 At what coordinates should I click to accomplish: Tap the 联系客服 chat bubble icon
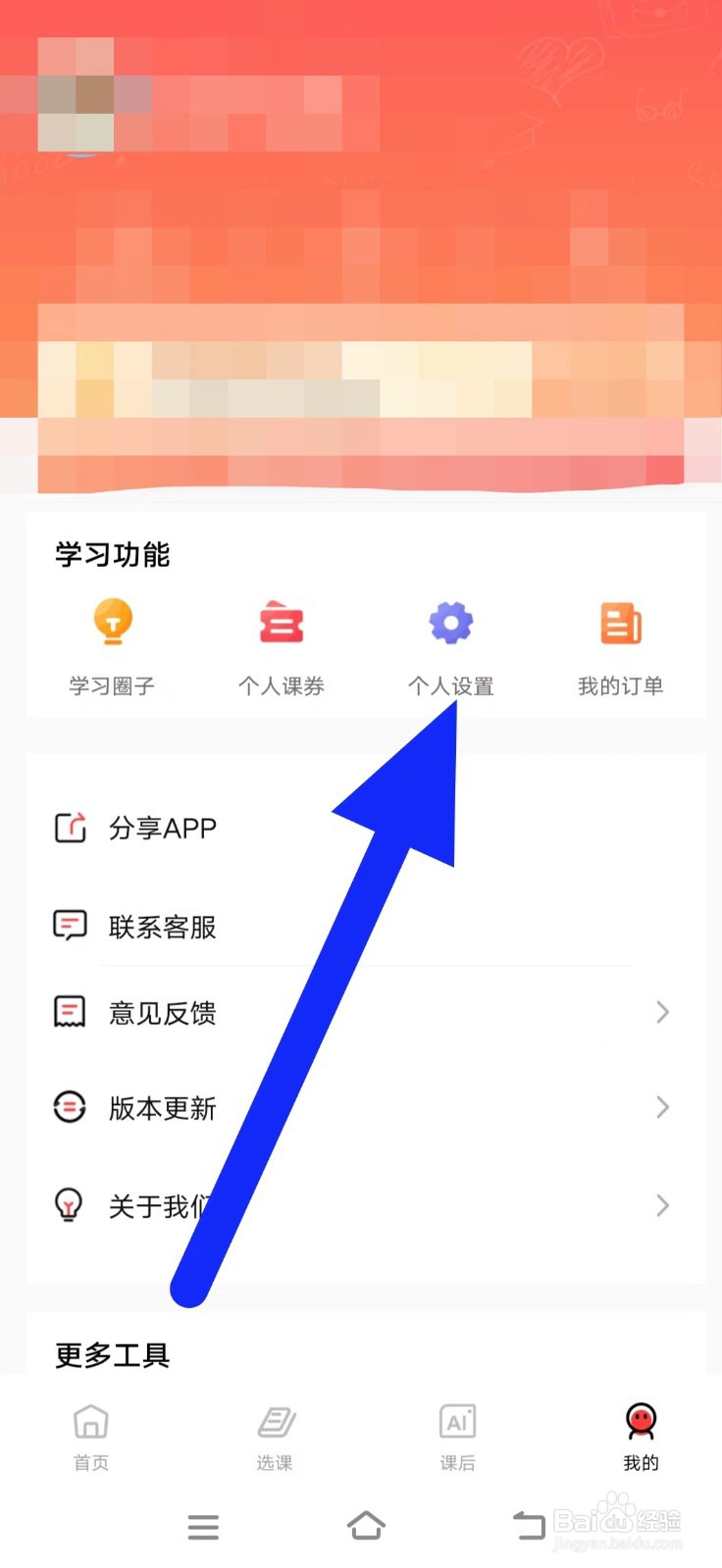point(69,926)
